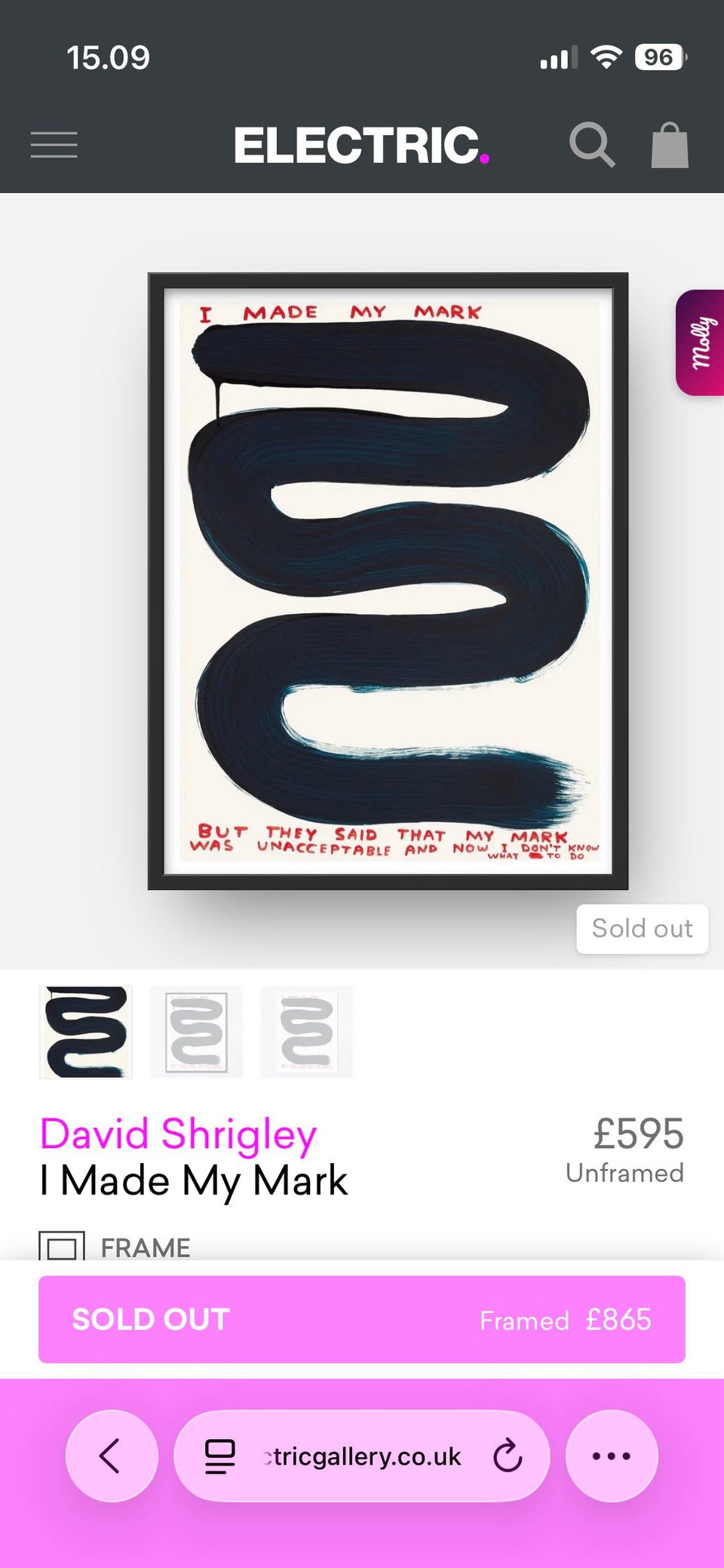
Task: Open the page settings icon in address bar
Action: (x=220, y=1456)
